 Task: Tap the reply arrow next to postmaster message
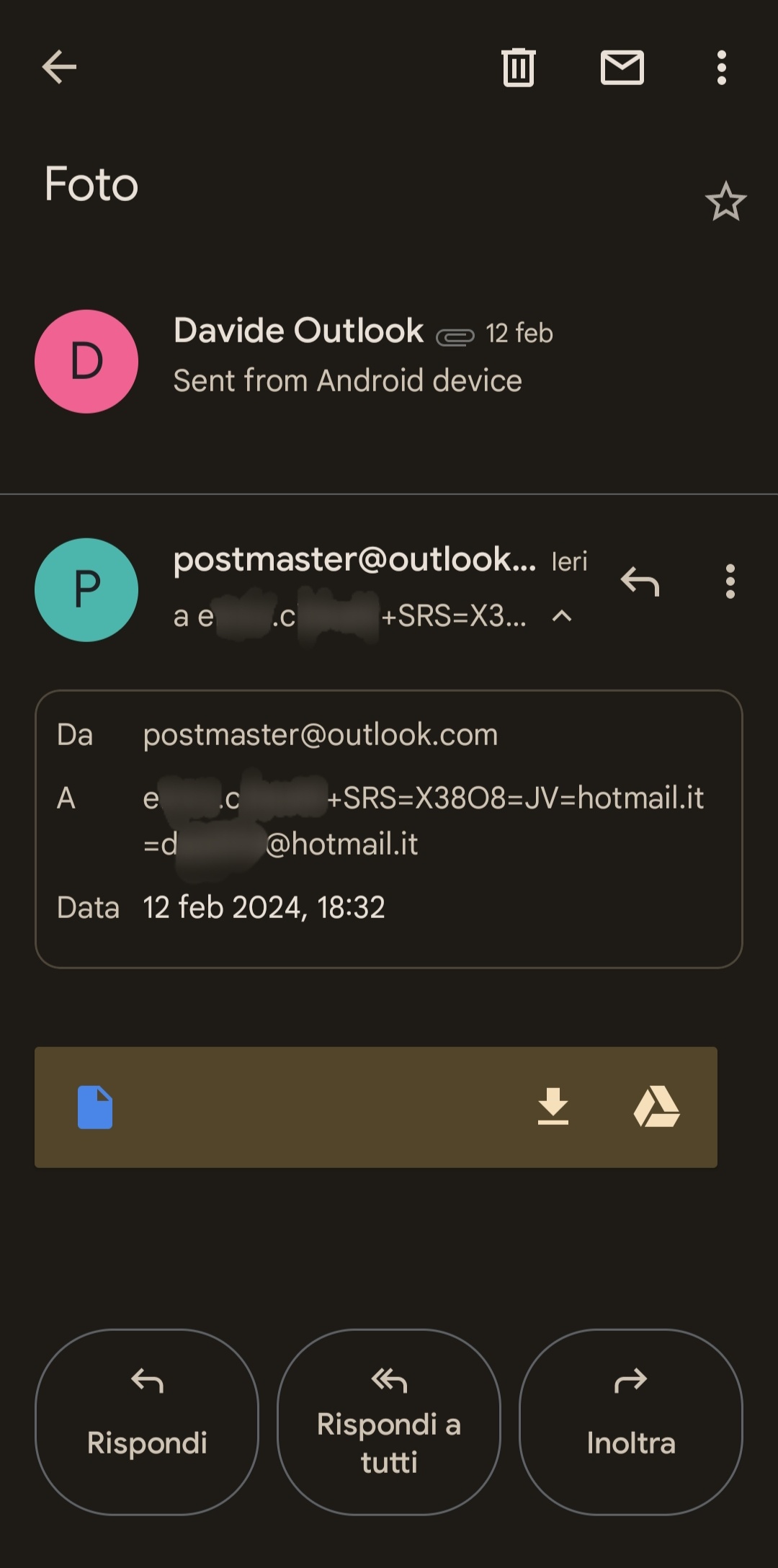(640, 581)
